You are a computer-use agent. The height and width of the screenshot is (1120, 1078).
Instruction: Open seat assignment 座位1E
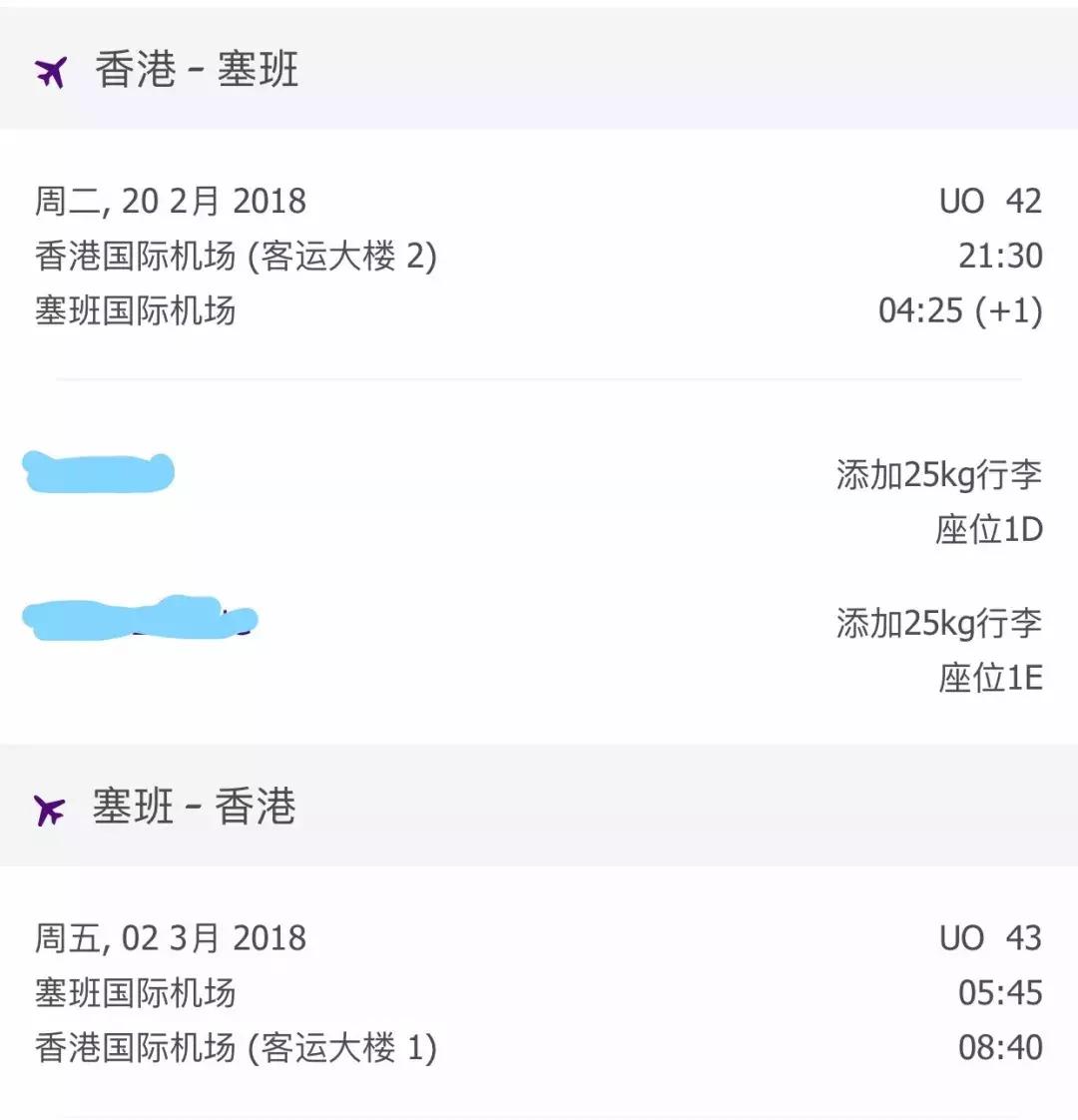tap(989, 677)
